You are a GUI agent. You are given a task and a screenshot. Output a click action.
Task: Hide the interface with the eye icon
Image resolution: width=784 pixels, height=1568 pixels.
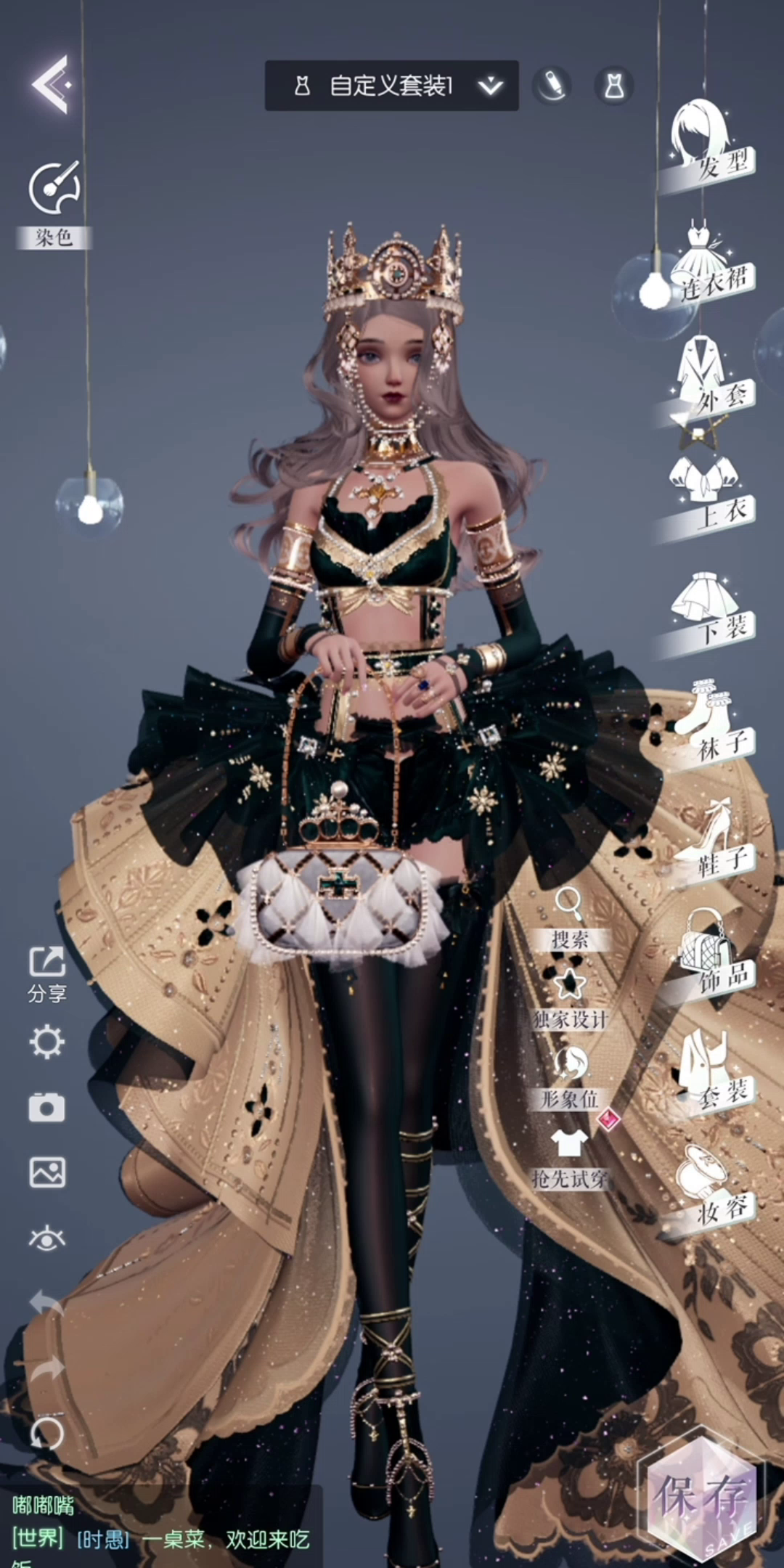point(46,1238)
